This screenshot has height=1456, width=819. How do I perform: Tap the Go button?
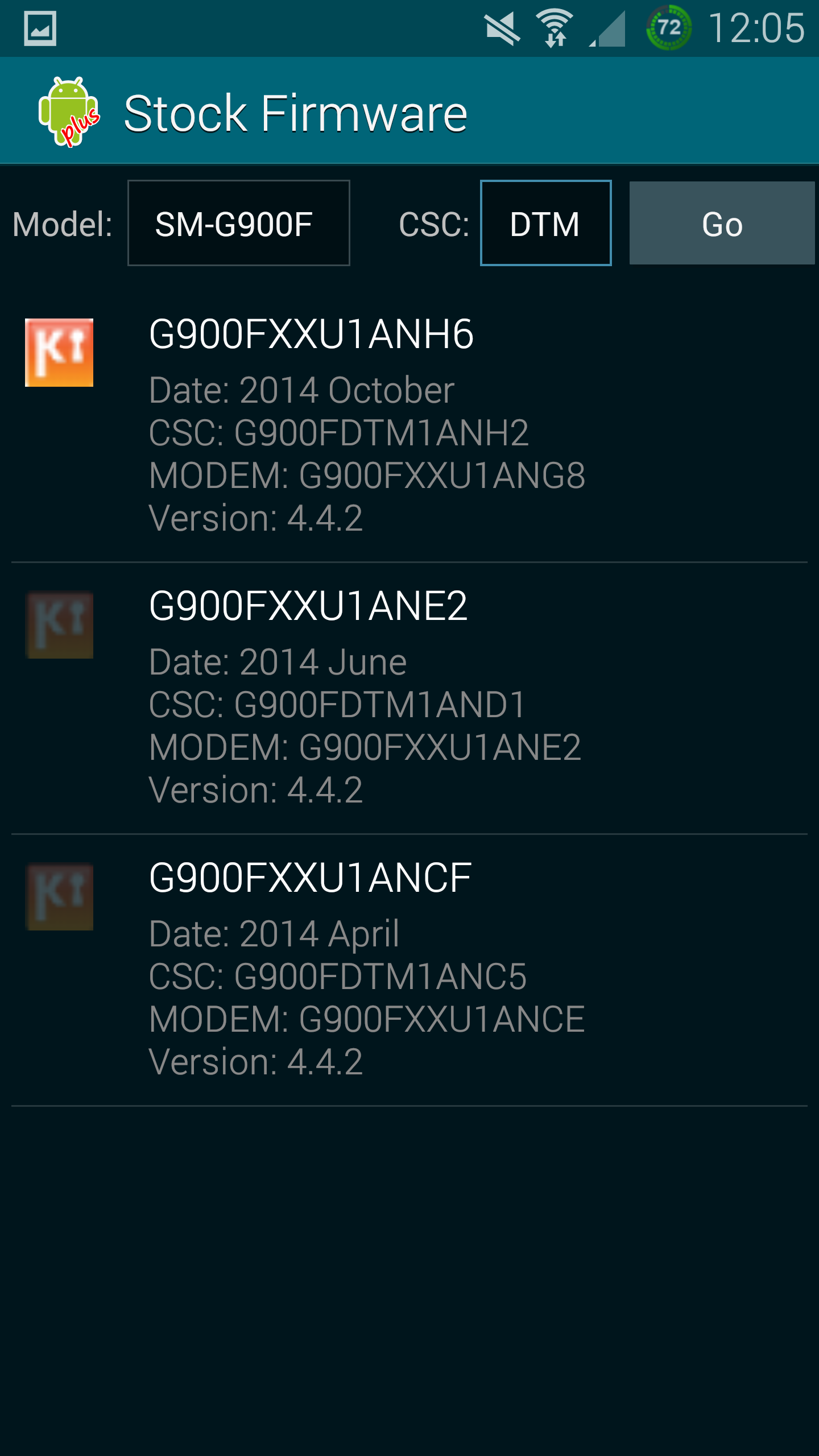[x=722, y=223]
